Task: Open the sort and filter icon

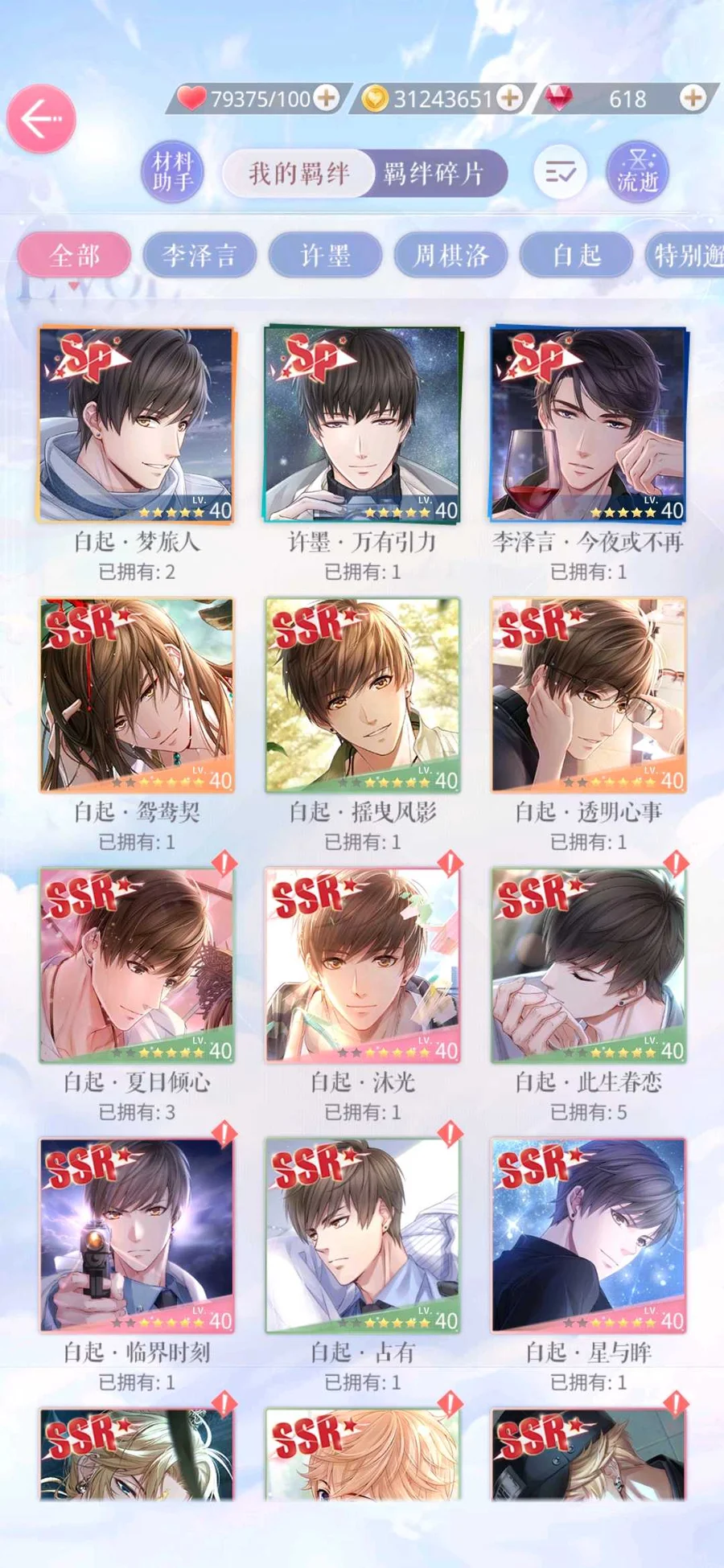Action: click(561, 172)
